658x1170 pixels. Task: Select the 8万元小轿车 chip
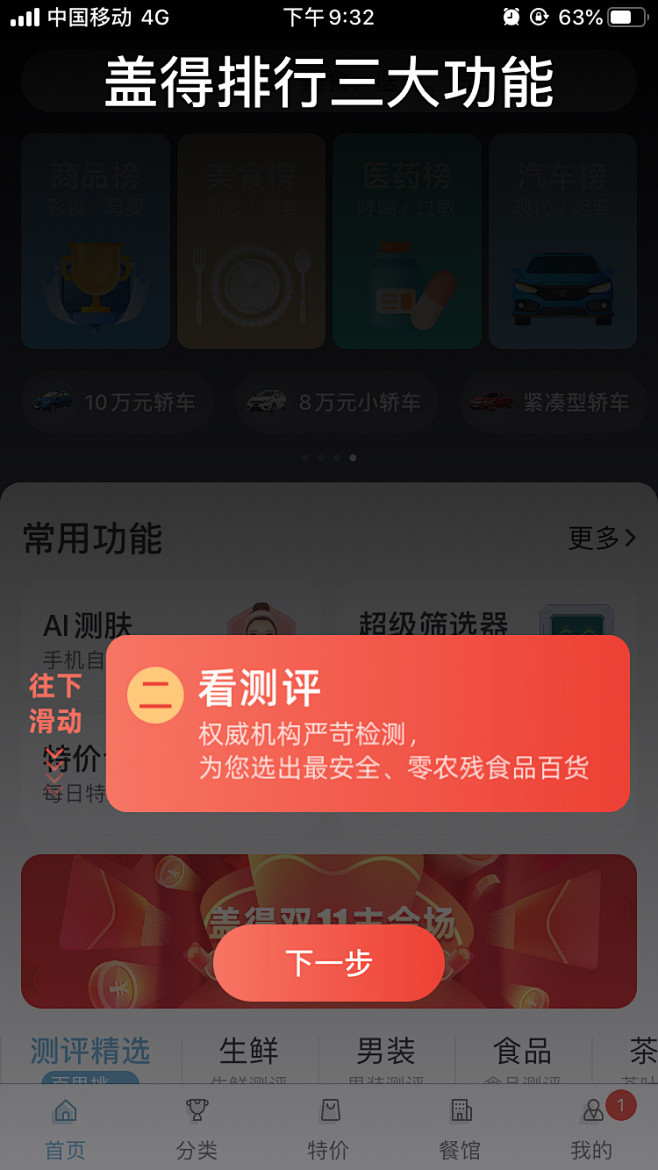[336, 403]
